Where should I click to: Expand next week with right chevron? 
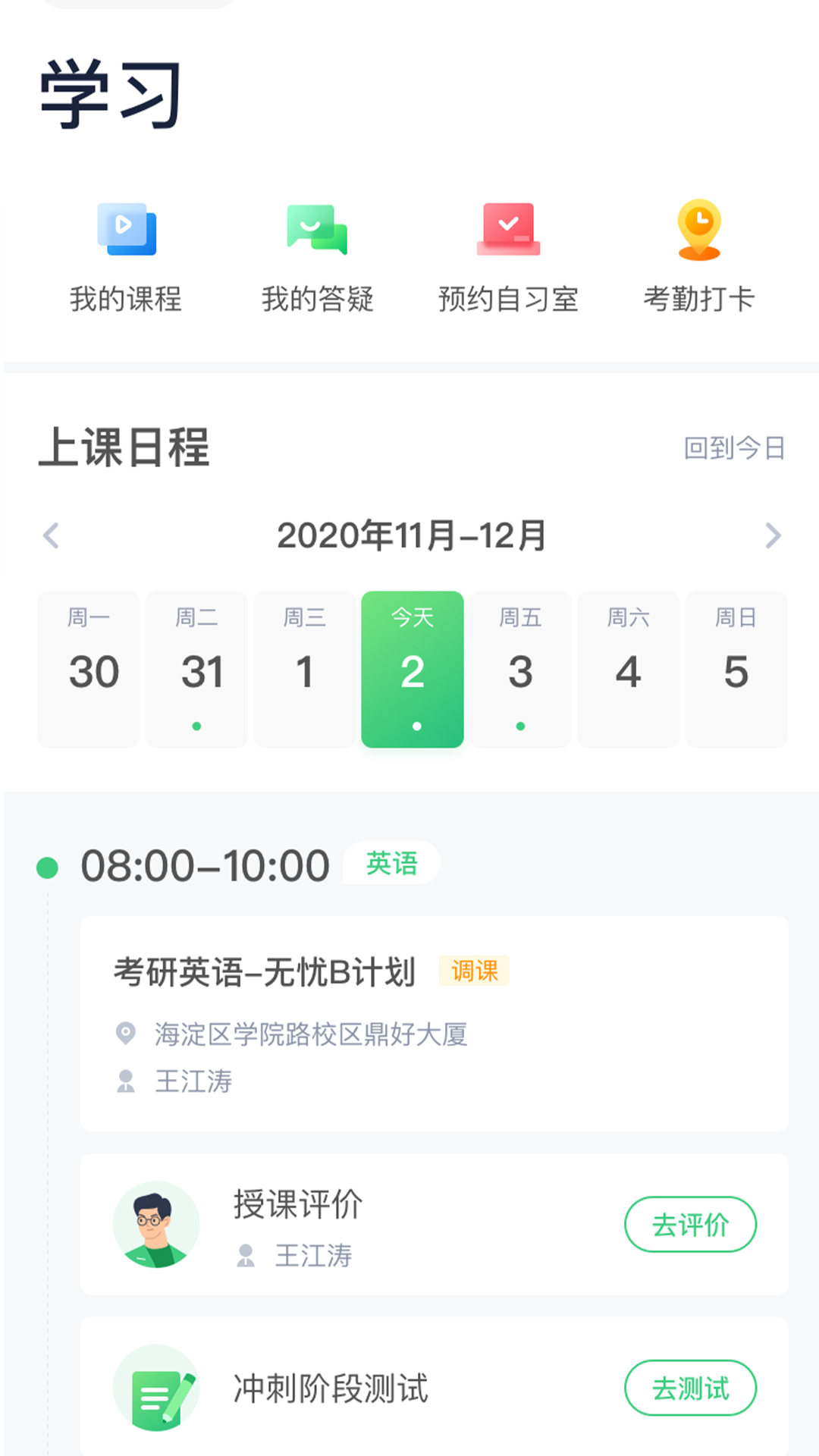(773, 536)
